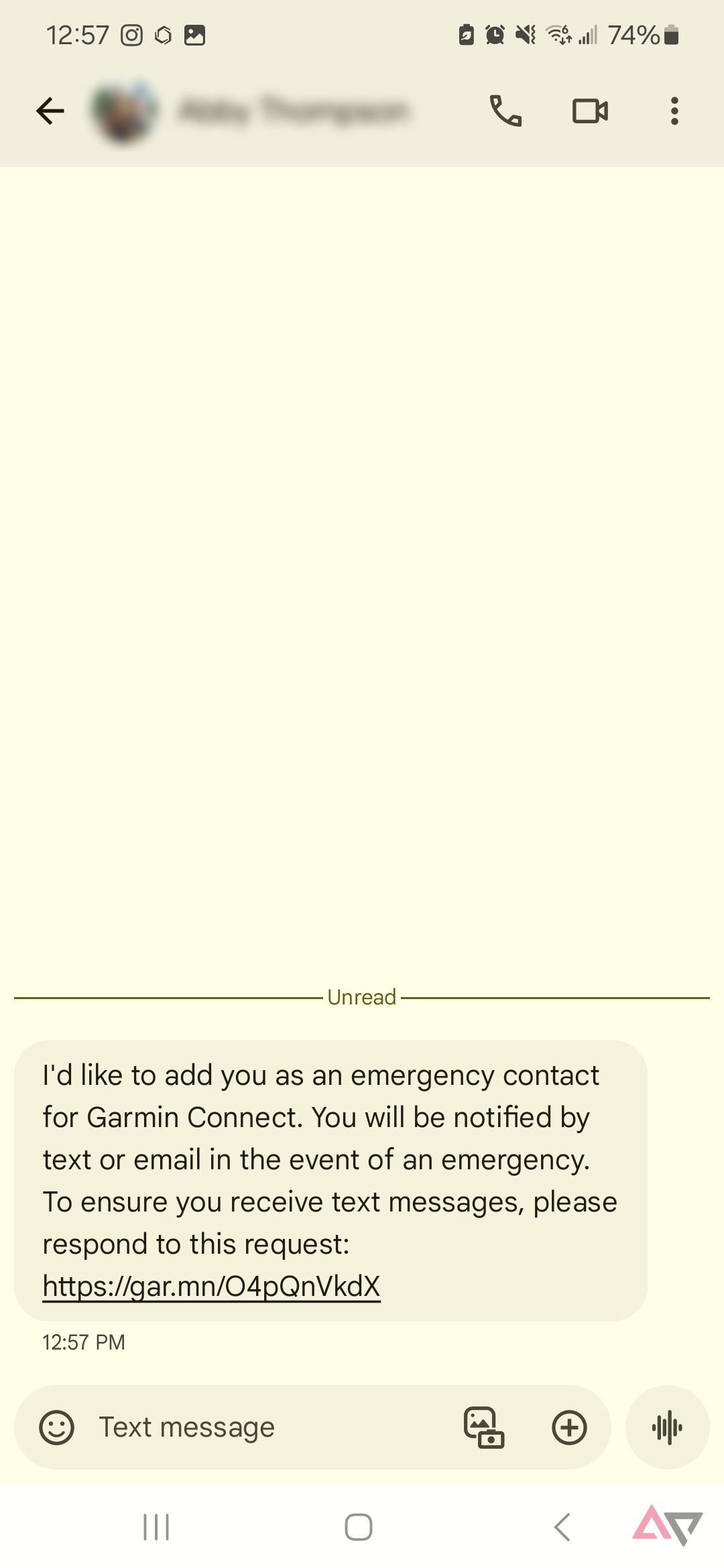Open the Garmin Connect emergency contact link
The height and width of the screenshot is (1568, 724).
tap(210, 1285)
